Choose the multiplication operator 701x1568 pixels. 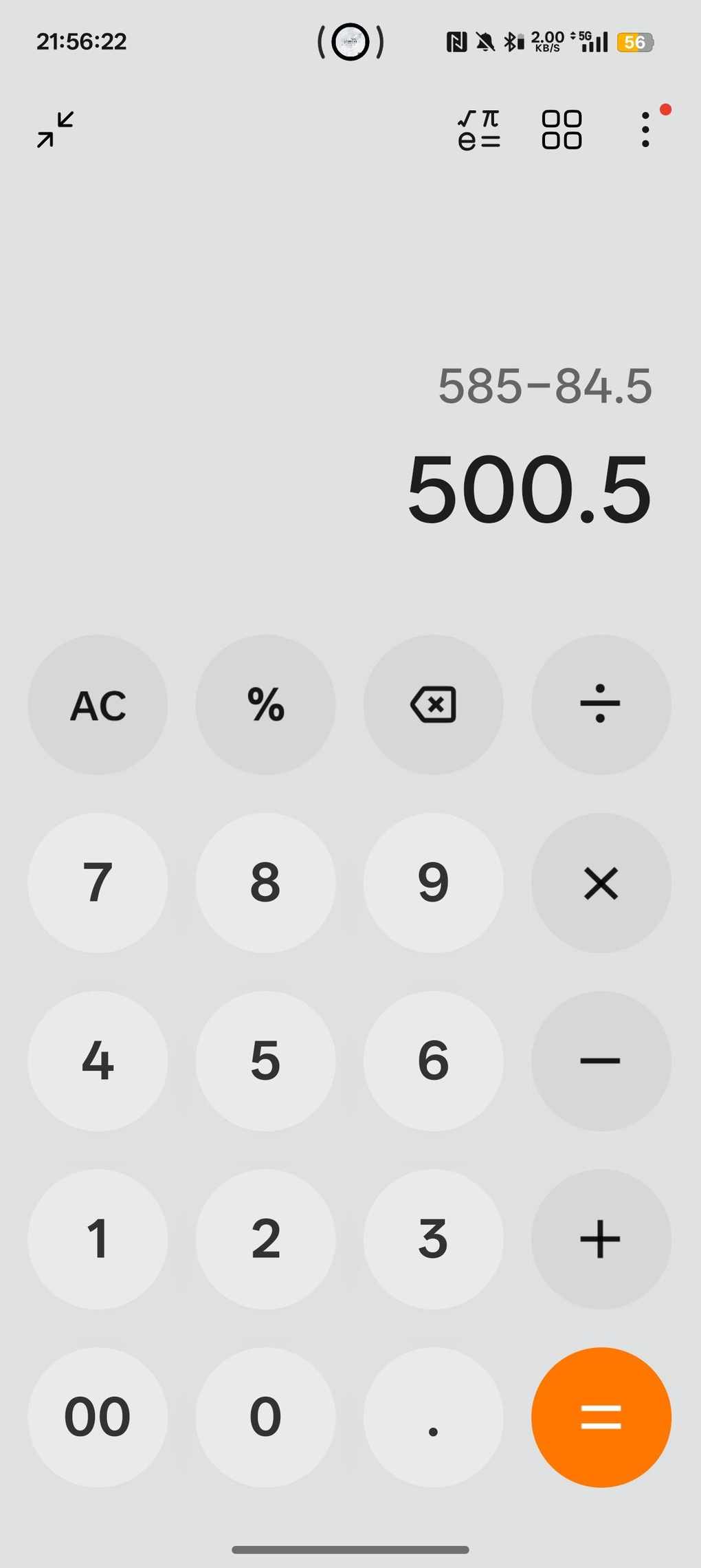(x=601, y=883)
